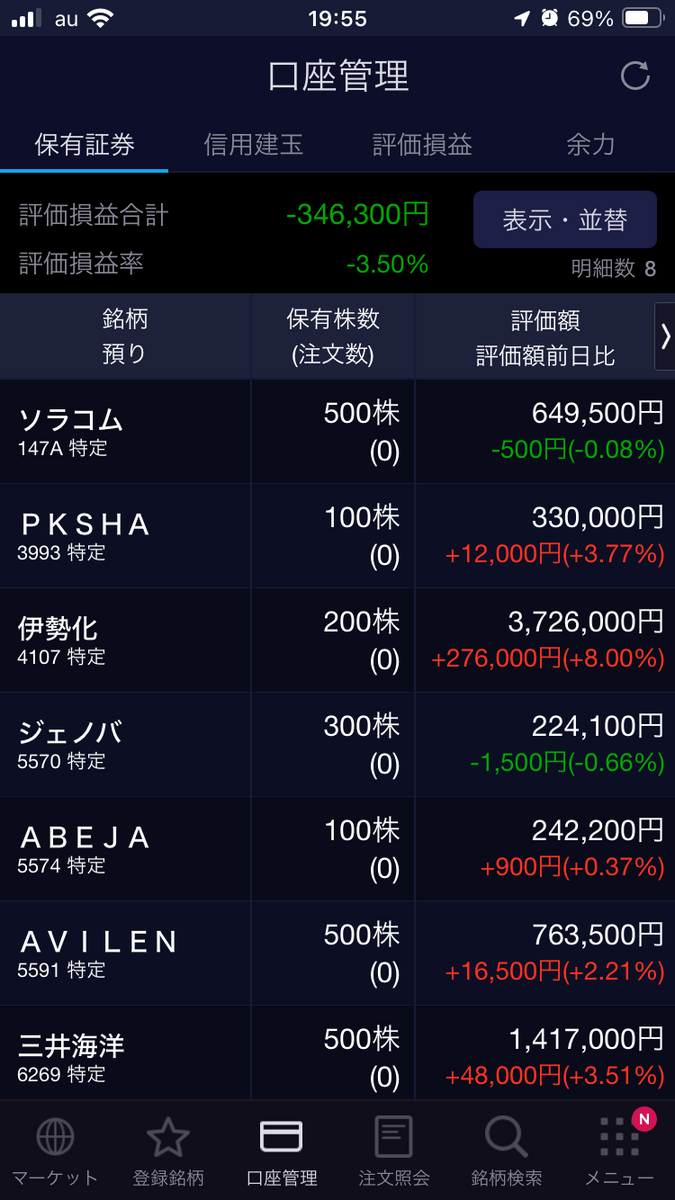The image size is (675, 1200).
Task: Open the 注文照会 tab
Action: coord(394,1151)
